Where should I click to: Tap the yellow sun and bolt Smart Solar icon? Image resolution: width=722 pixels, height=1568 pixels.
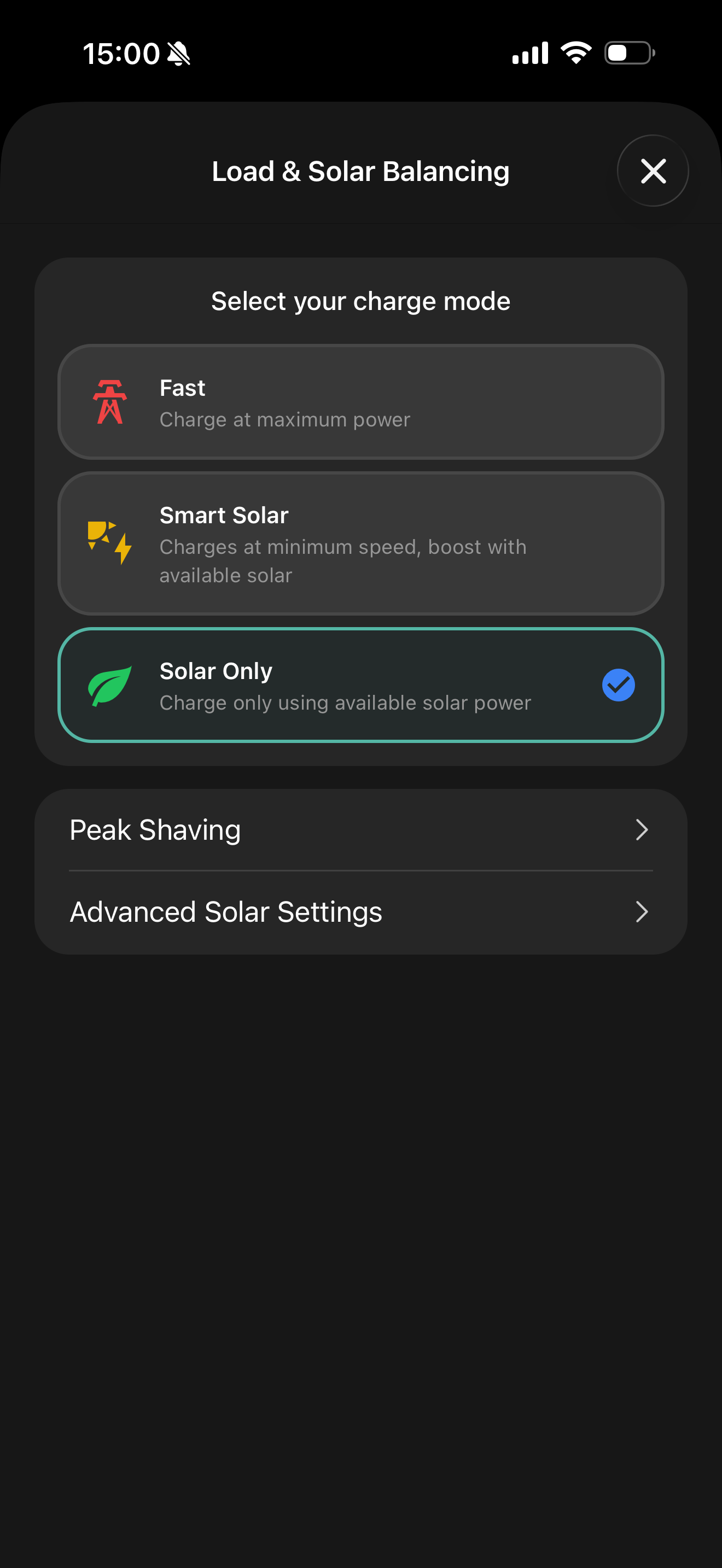click(109, 543)
